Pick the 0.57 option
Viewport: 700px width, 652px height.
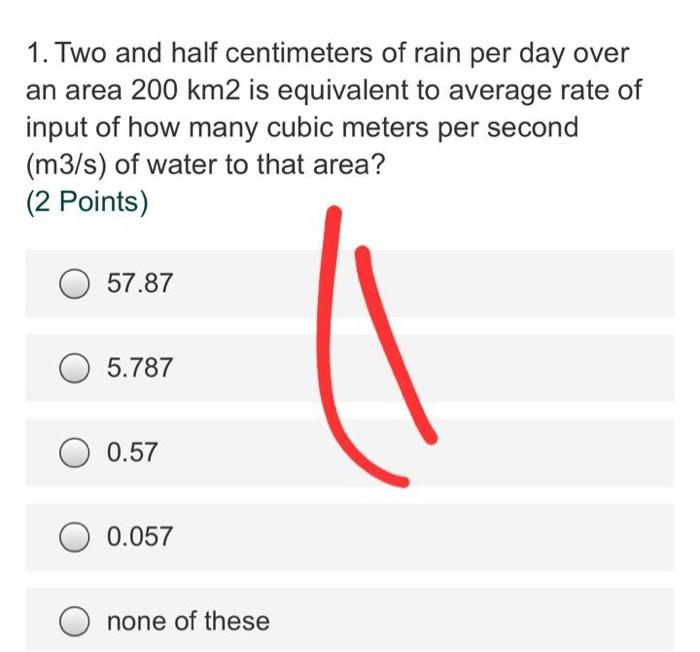tap(74, 453)
